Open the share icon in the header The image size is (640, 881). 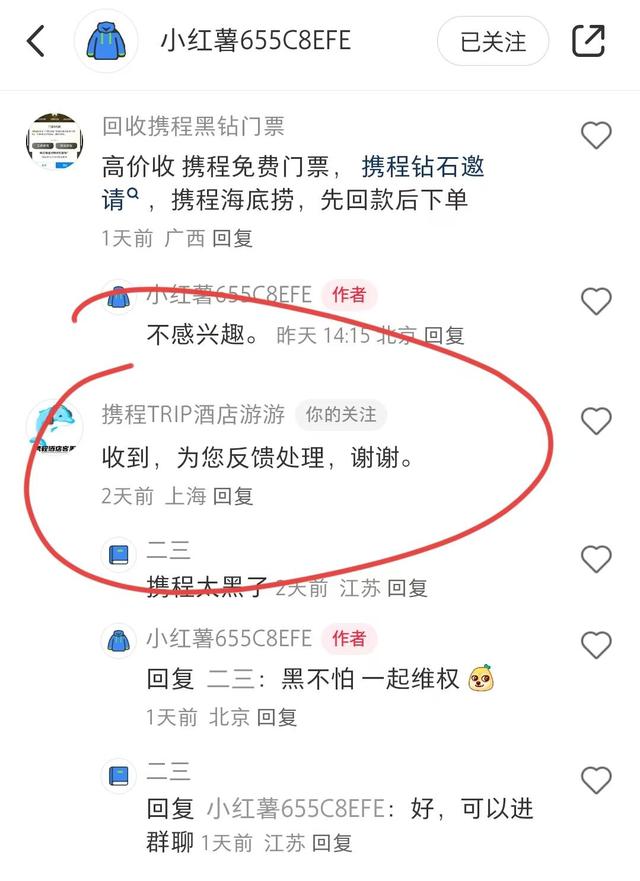coord(589,41)
